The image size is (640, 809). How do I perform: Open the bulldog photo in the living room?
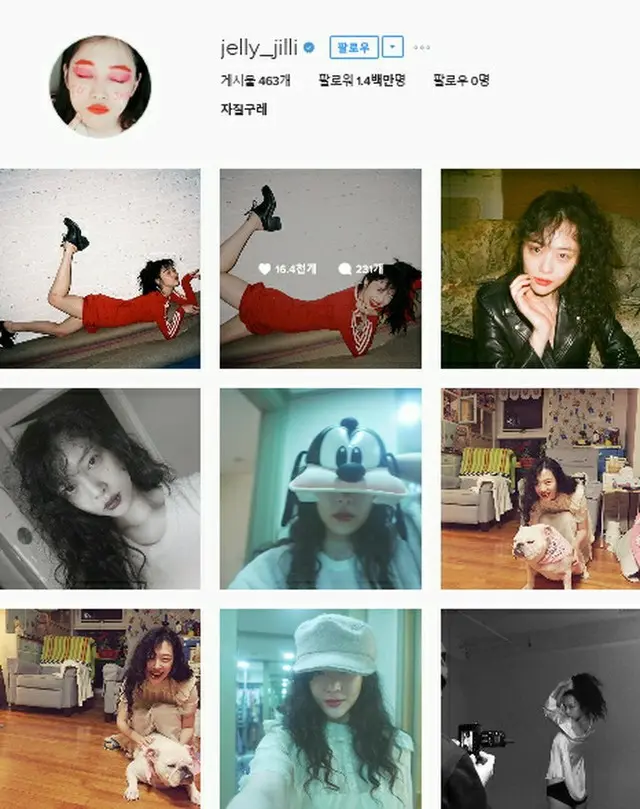540,488
